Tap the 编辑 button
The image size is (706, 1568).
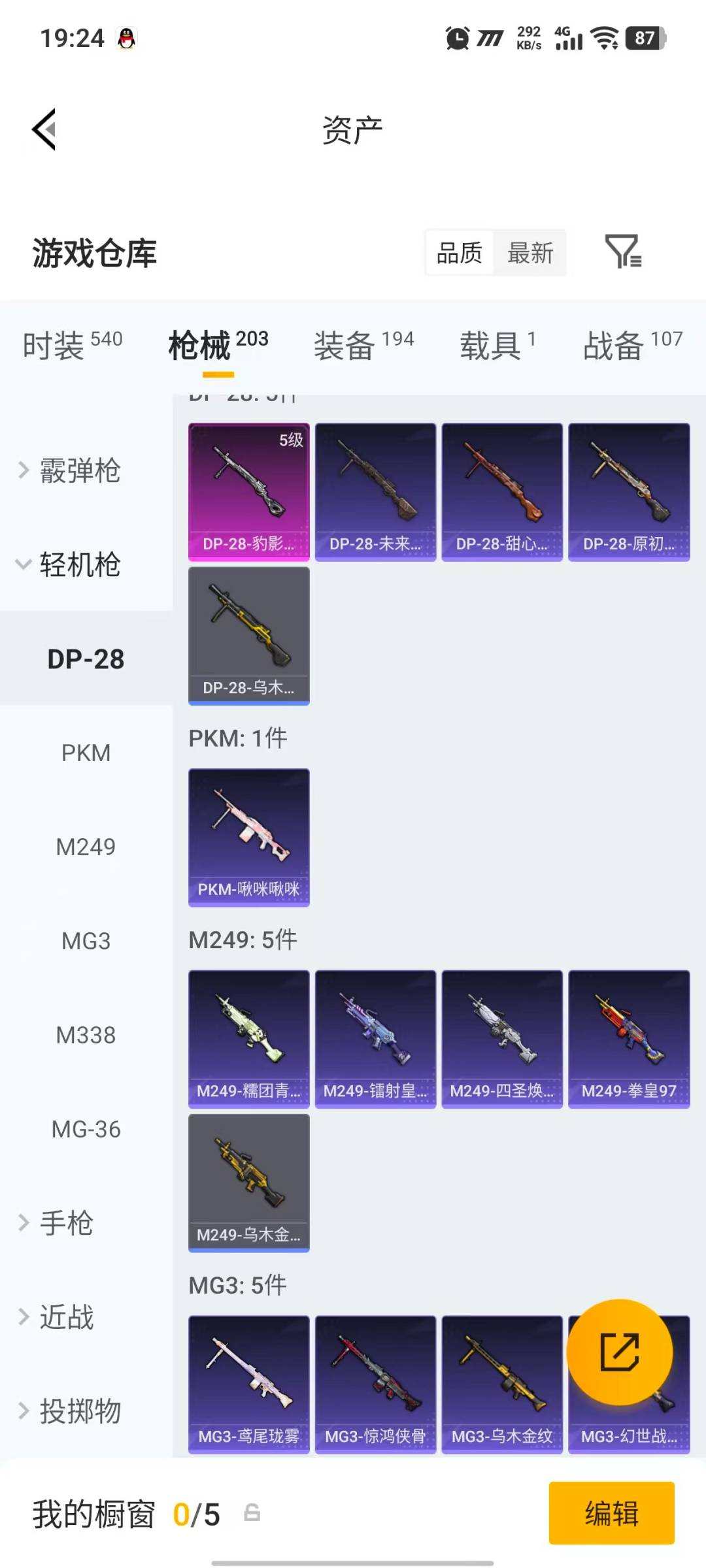point(611,1513)
